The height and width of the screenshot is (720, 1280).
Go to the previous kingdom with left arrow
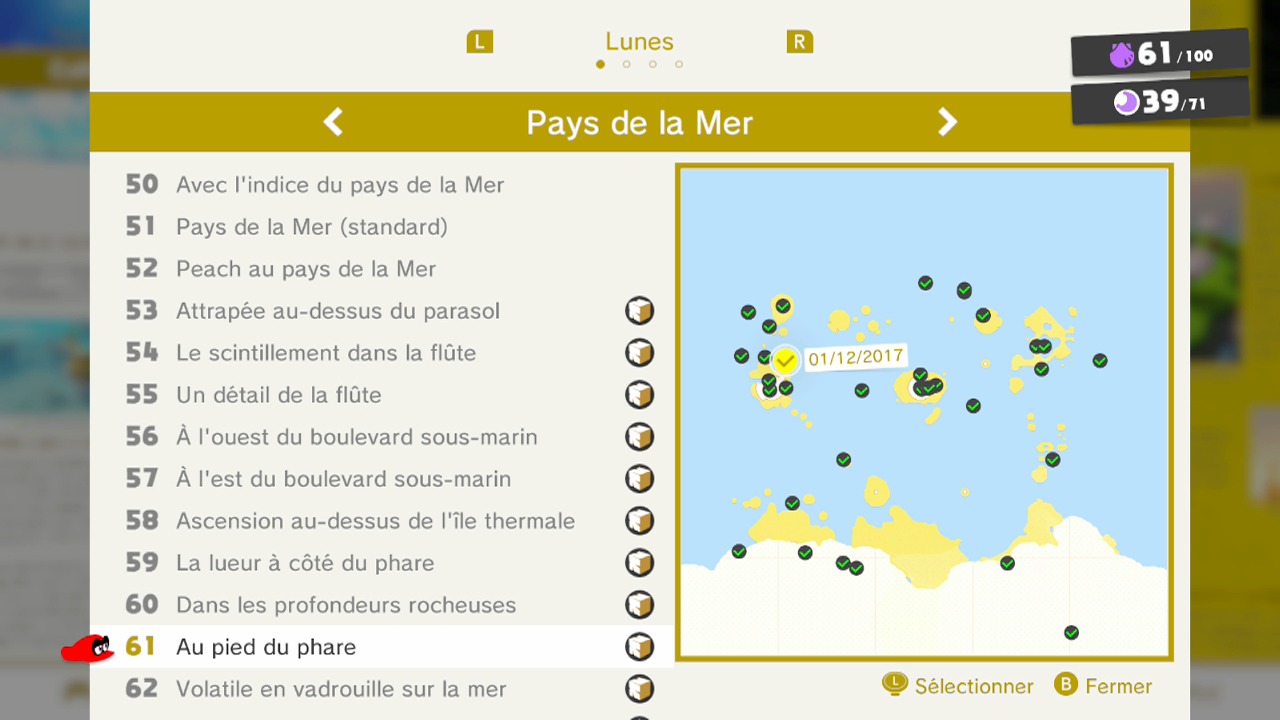pyautogui.click(x=333, y=123)
